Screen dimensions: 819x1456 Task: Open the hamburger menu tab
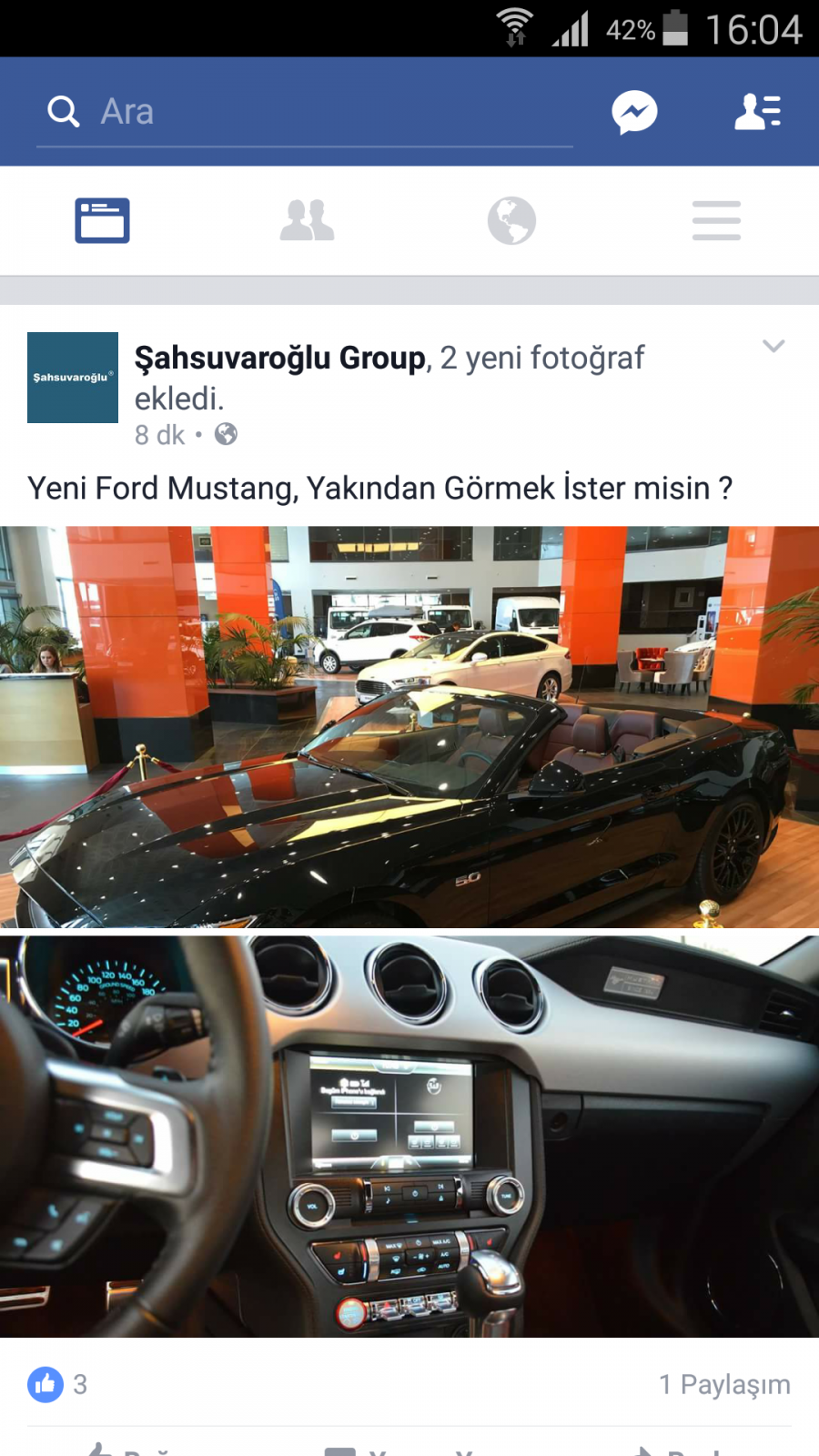(x=716, y=220)
